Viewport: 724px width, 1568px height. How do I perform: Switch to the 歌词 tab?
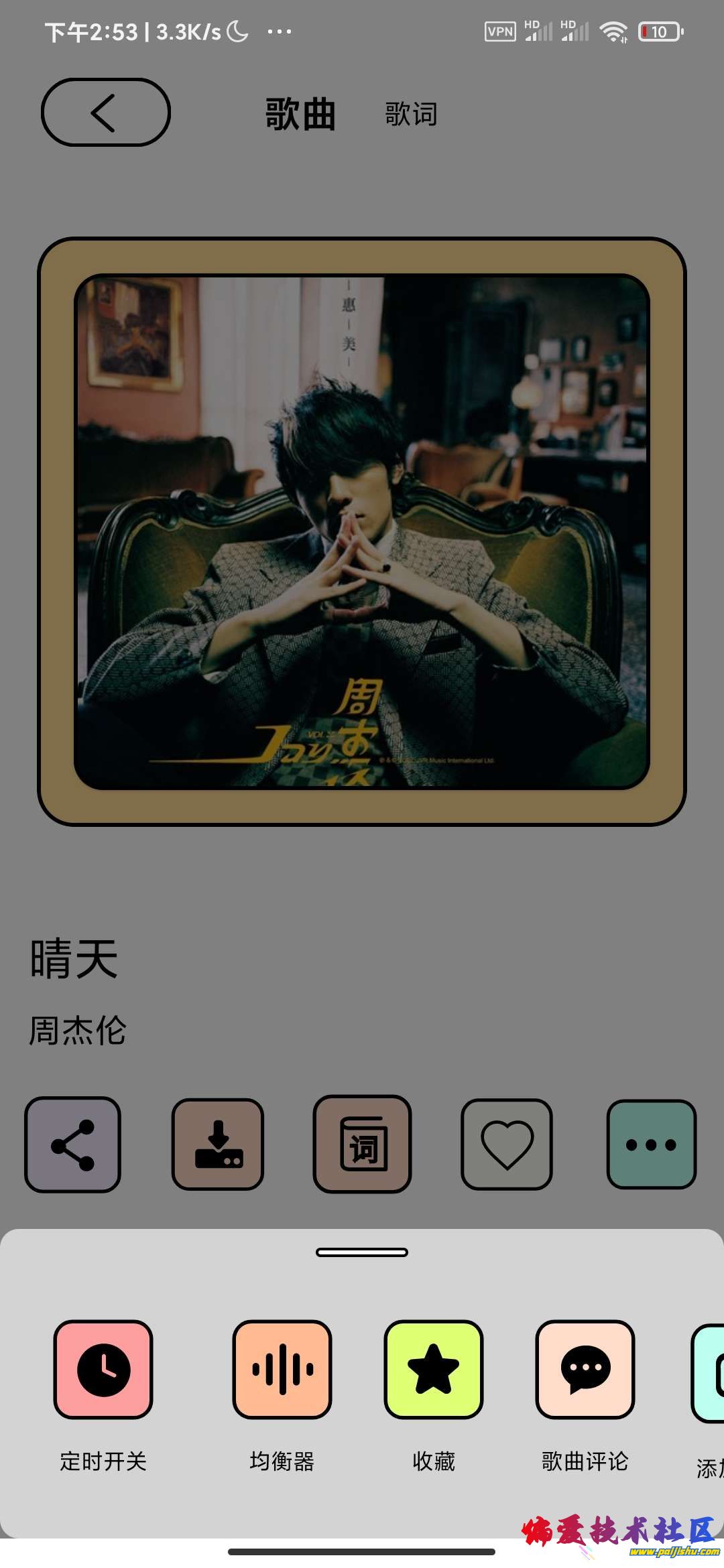coord(411,114)
